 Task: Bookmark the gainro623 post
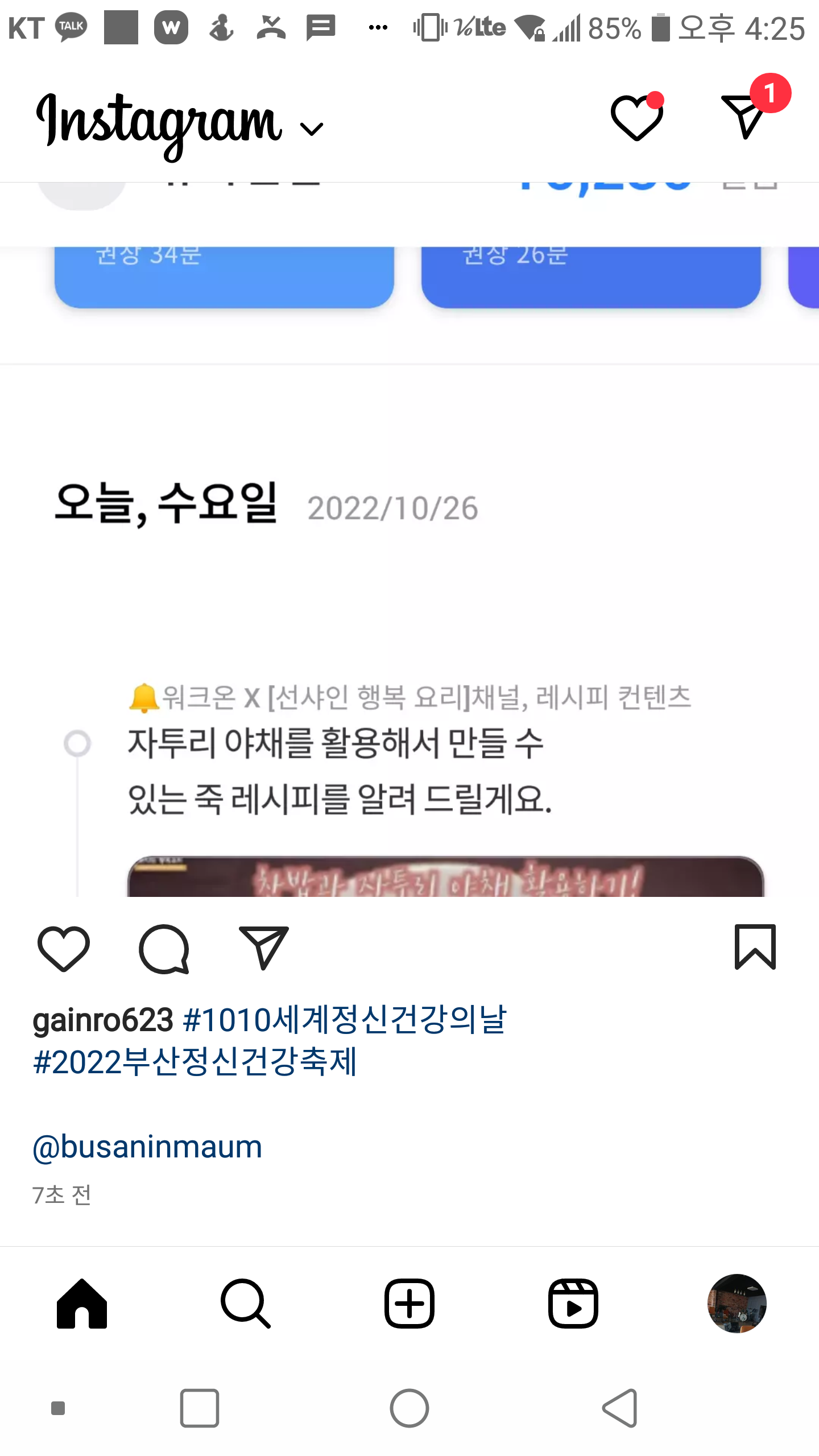point(755,947)
